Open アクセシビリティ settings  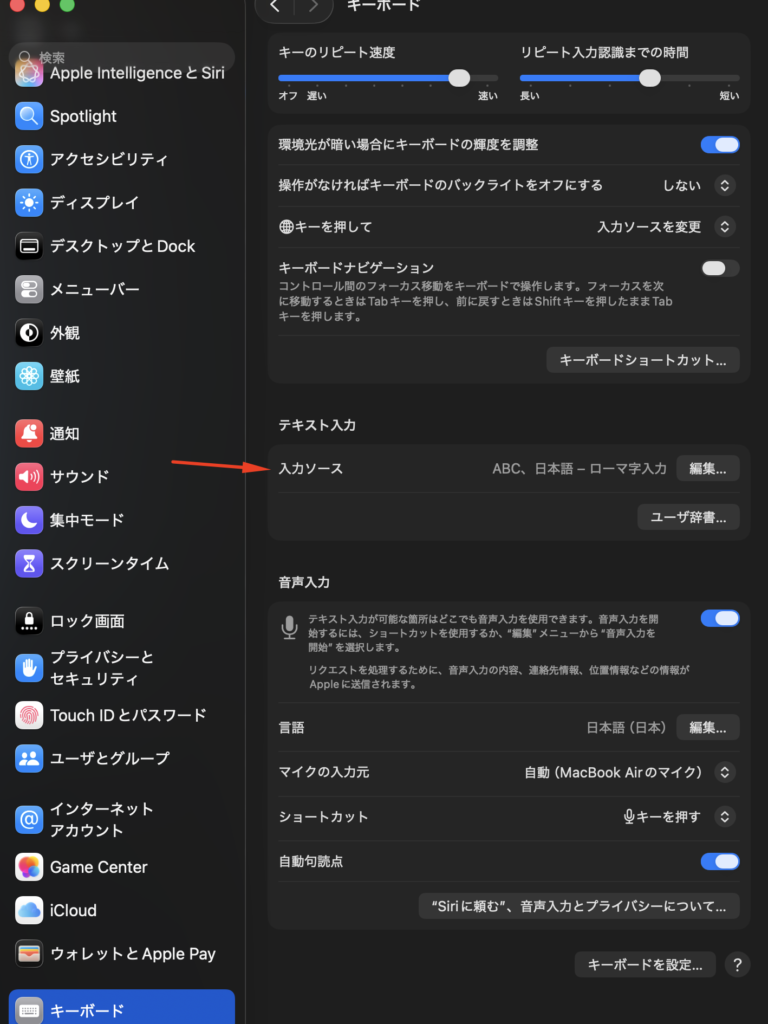click(x=108, y=159)
